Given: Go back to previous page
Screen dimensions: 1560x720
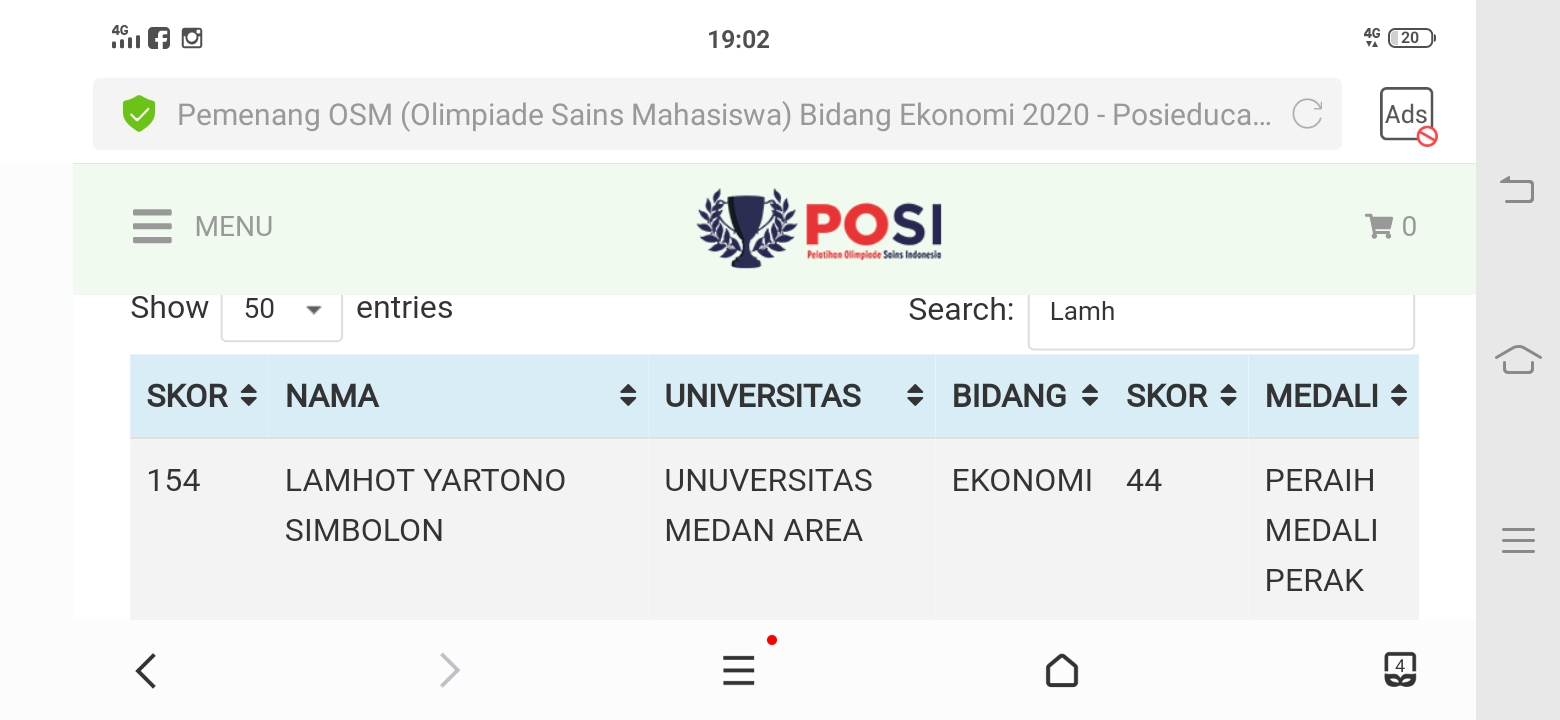Looking at the screenshot, I should (146, 670).
